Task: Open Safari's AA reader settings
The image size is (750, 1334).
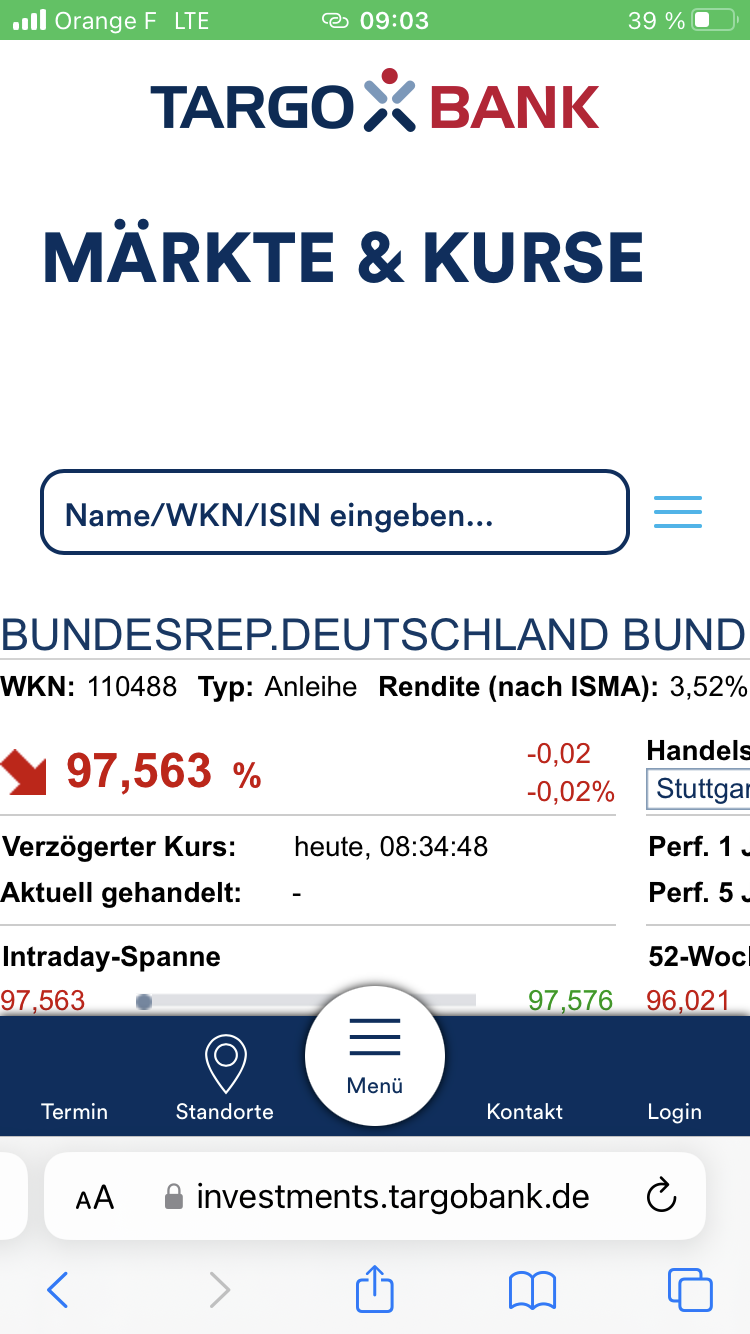Action: pyautogui.click(x=96, y=1197)
